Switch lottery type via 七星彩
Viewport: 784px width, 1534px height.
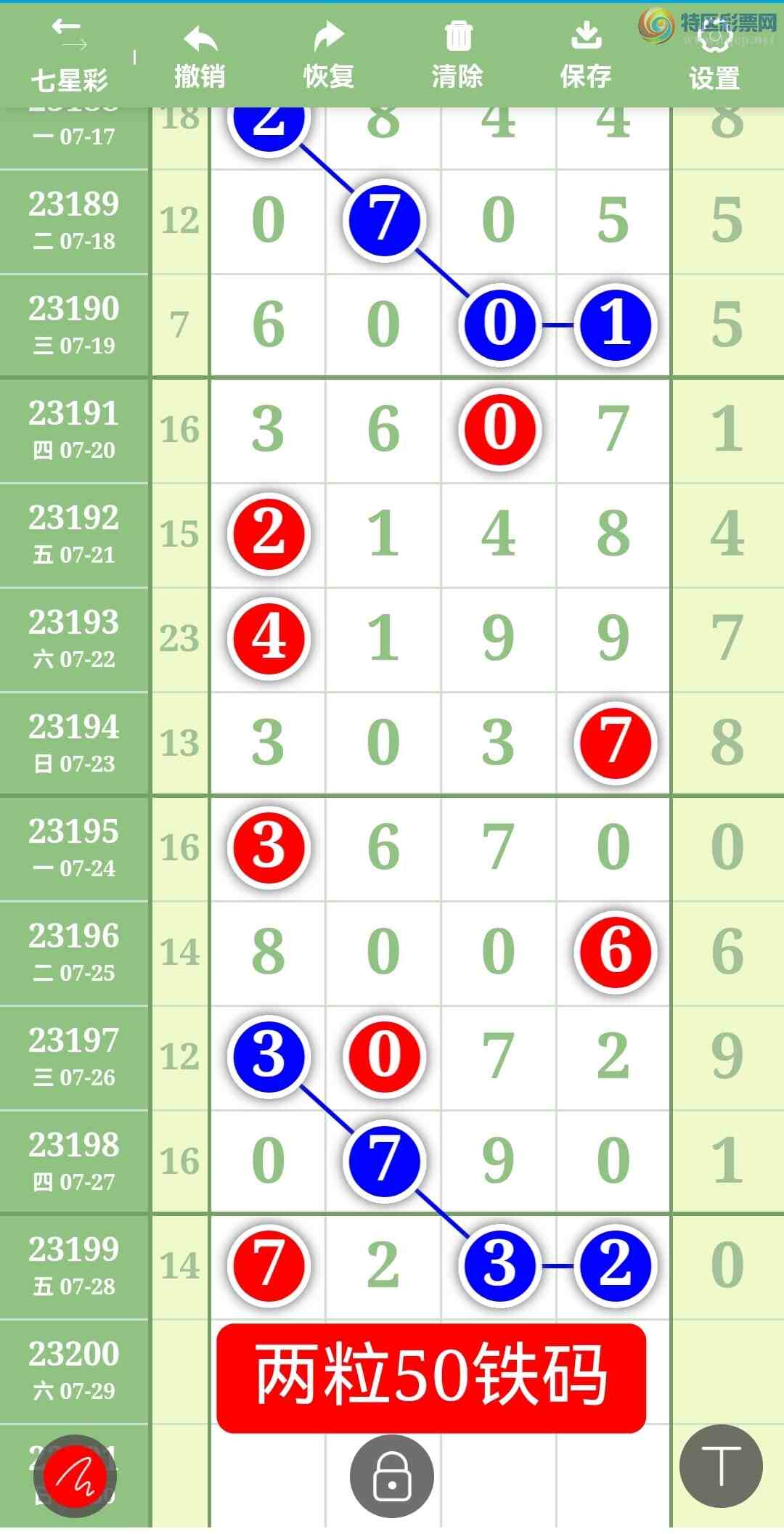pos(69,57)
